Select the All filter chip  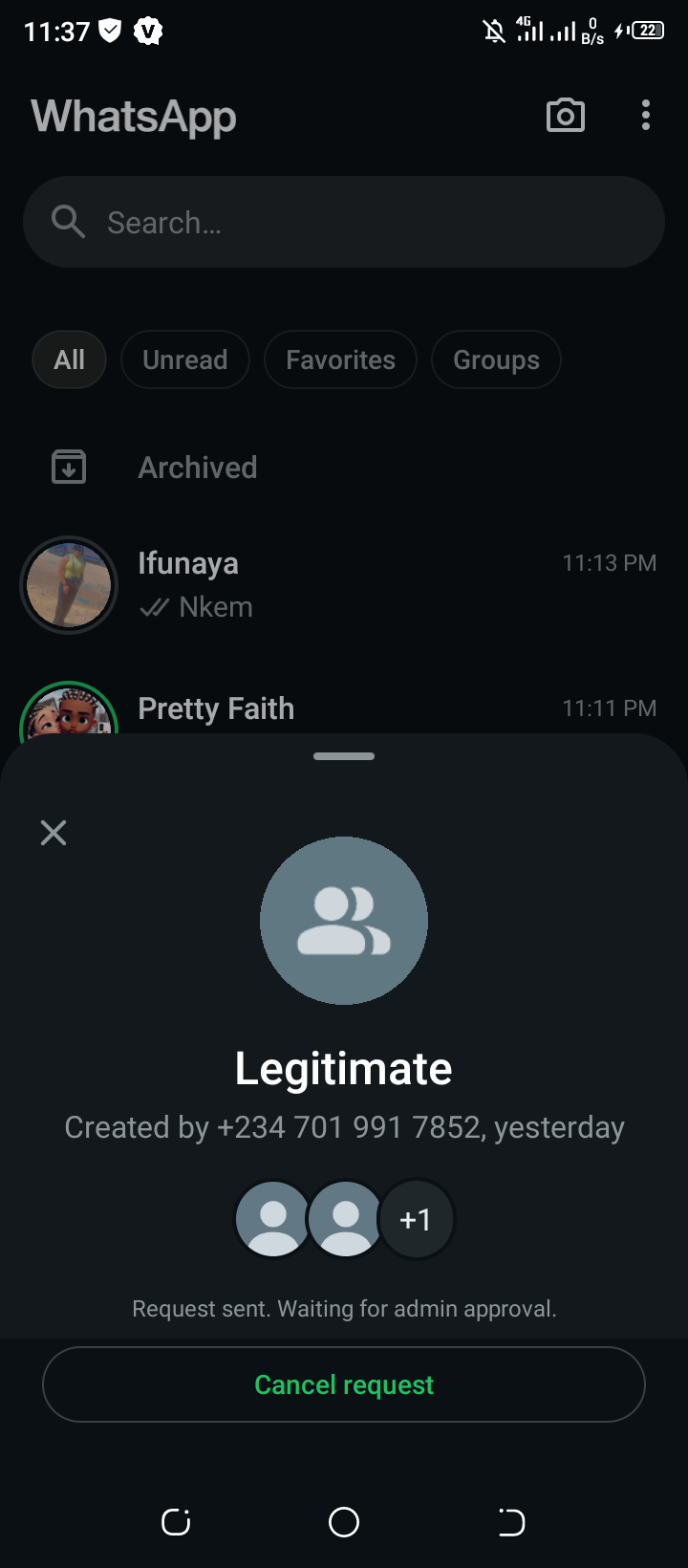tap(69, 359)
